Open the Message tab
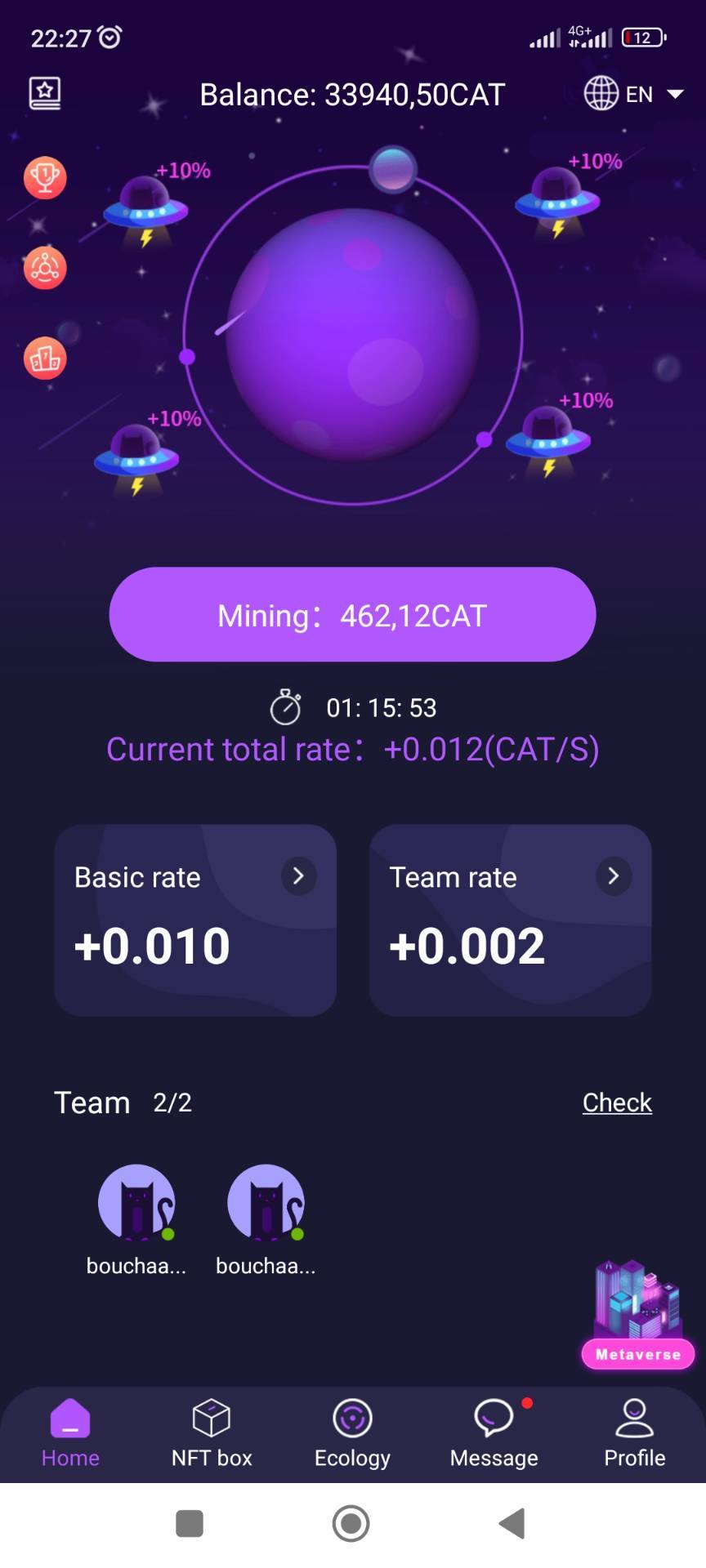Image resolution: width=706 pixels, height=1568 pixels. [x=494, y=1433]
